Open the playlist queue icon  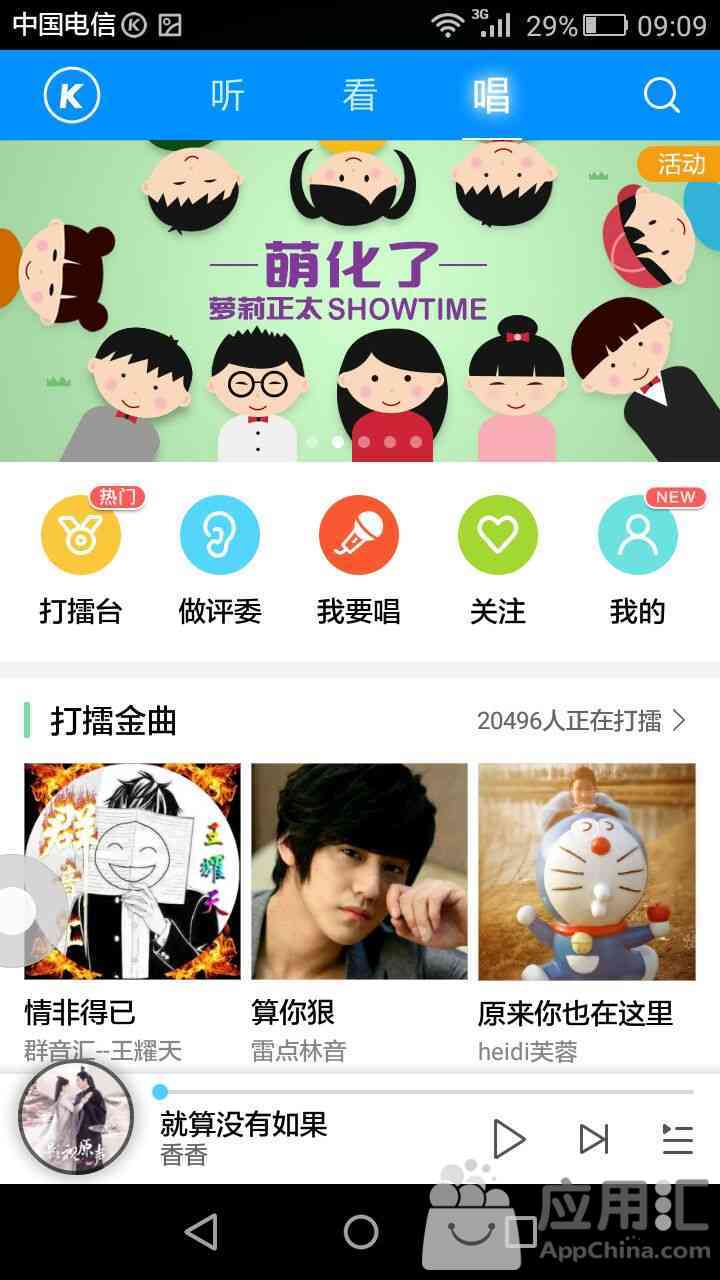(x=677, y=1139)
